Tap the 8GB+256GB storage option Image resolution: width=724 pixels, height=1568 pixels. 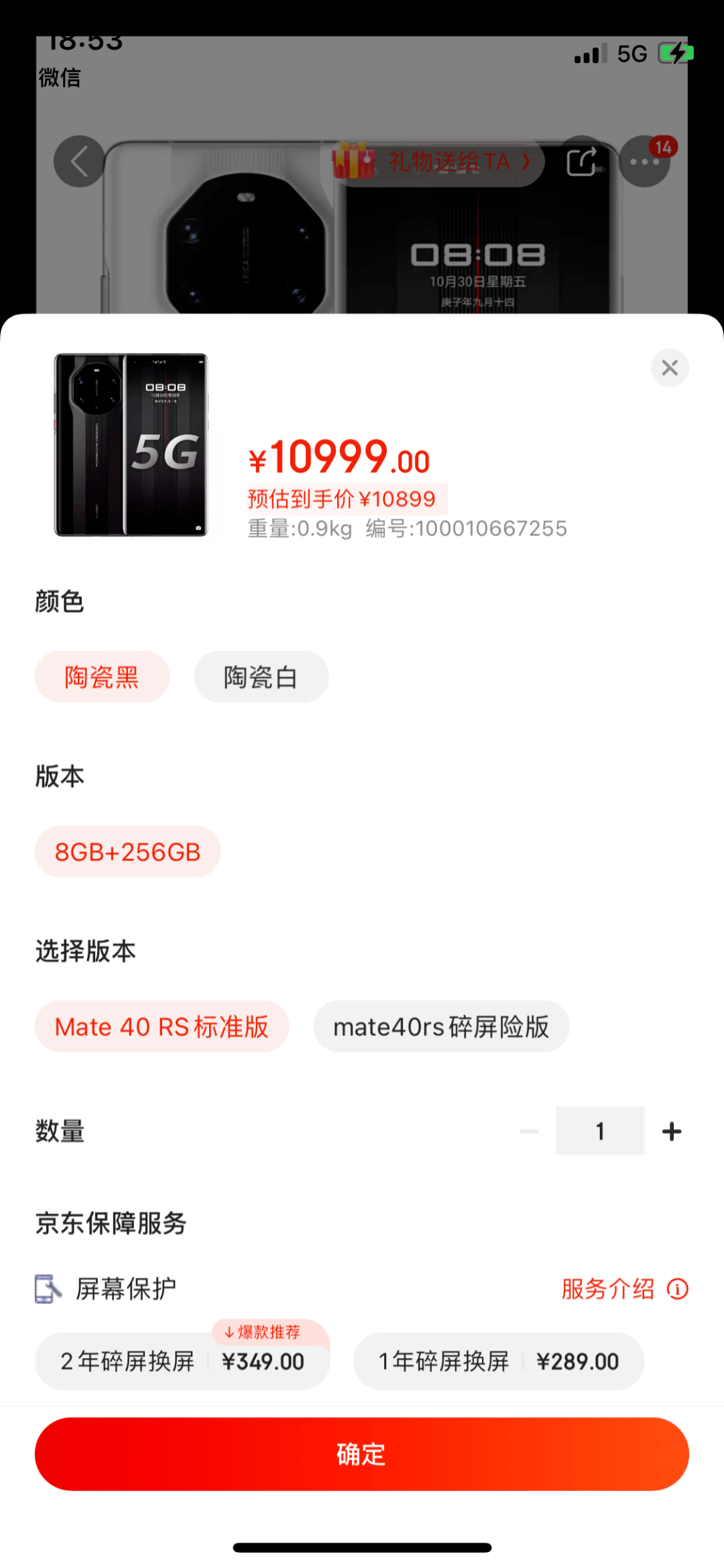(127, 851)
